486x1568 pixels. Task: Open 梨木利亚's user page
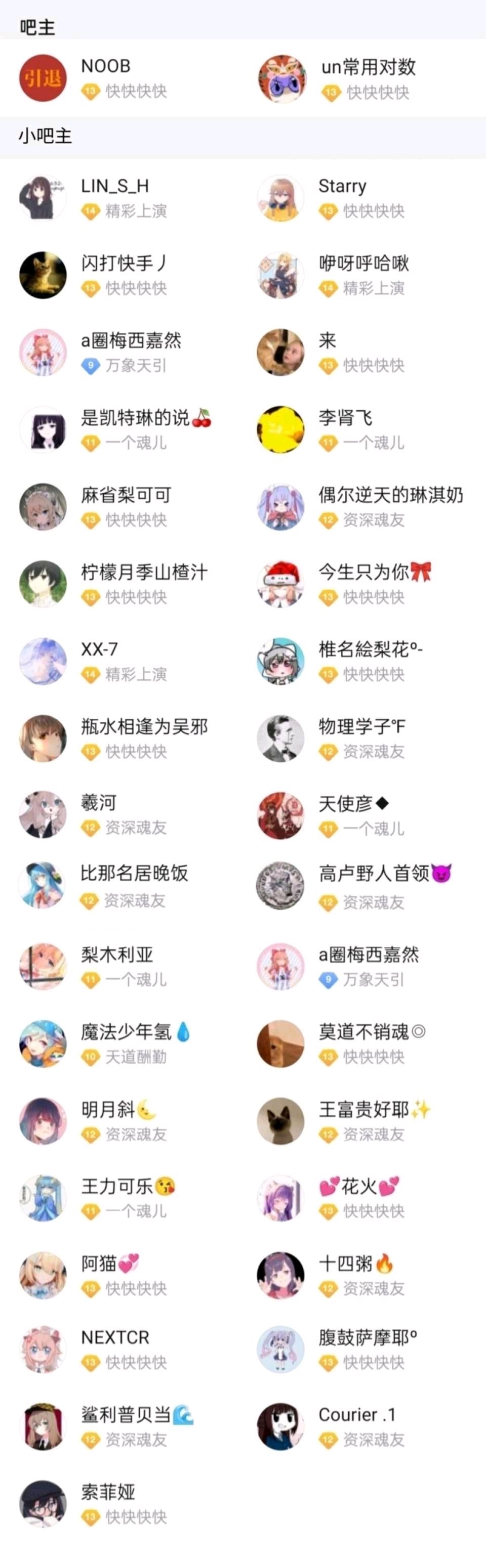[117, 955]
